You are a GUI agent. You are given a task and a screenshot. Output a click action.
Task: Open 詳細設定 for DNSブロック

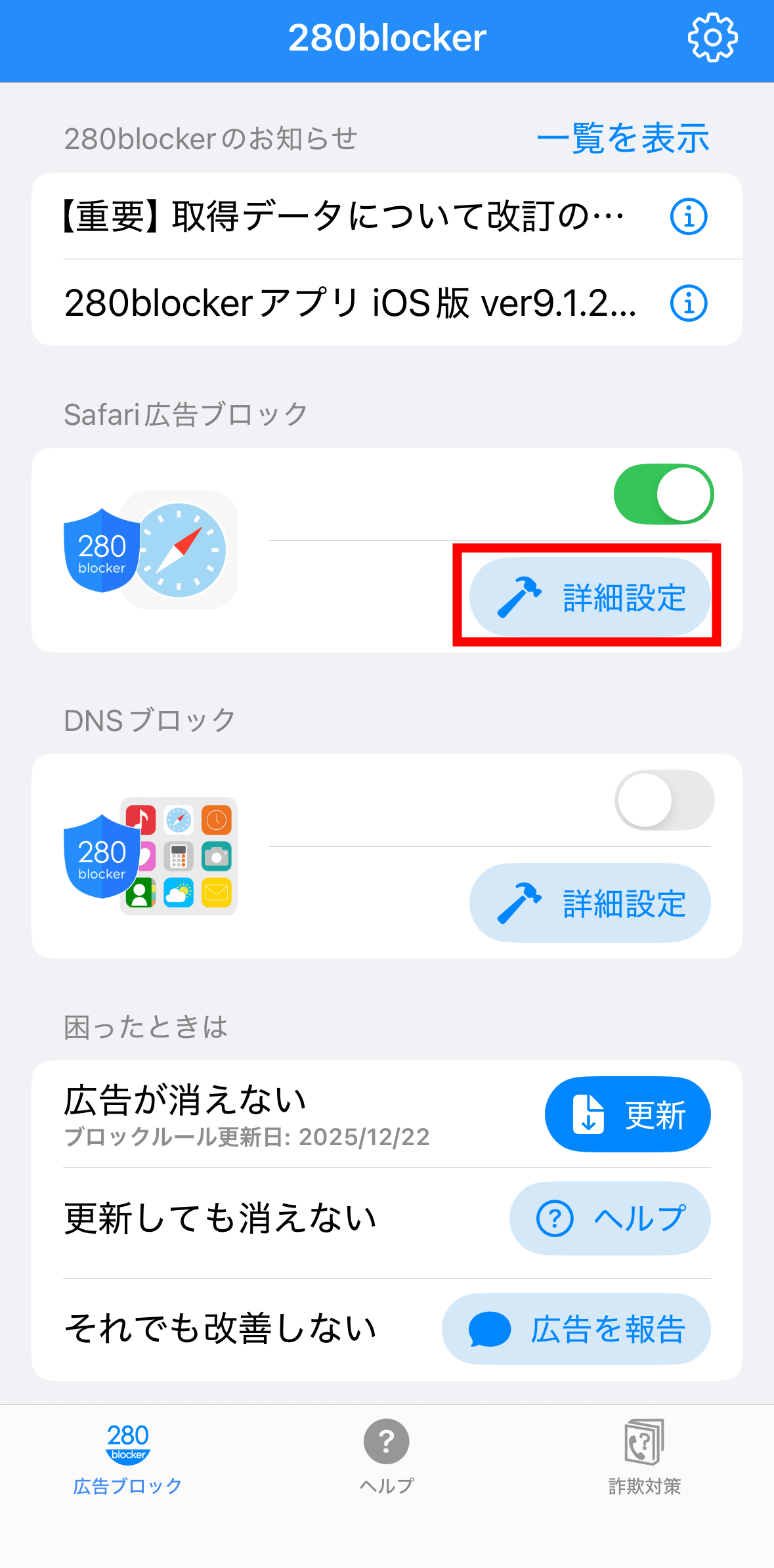click(x=590, y=903)
